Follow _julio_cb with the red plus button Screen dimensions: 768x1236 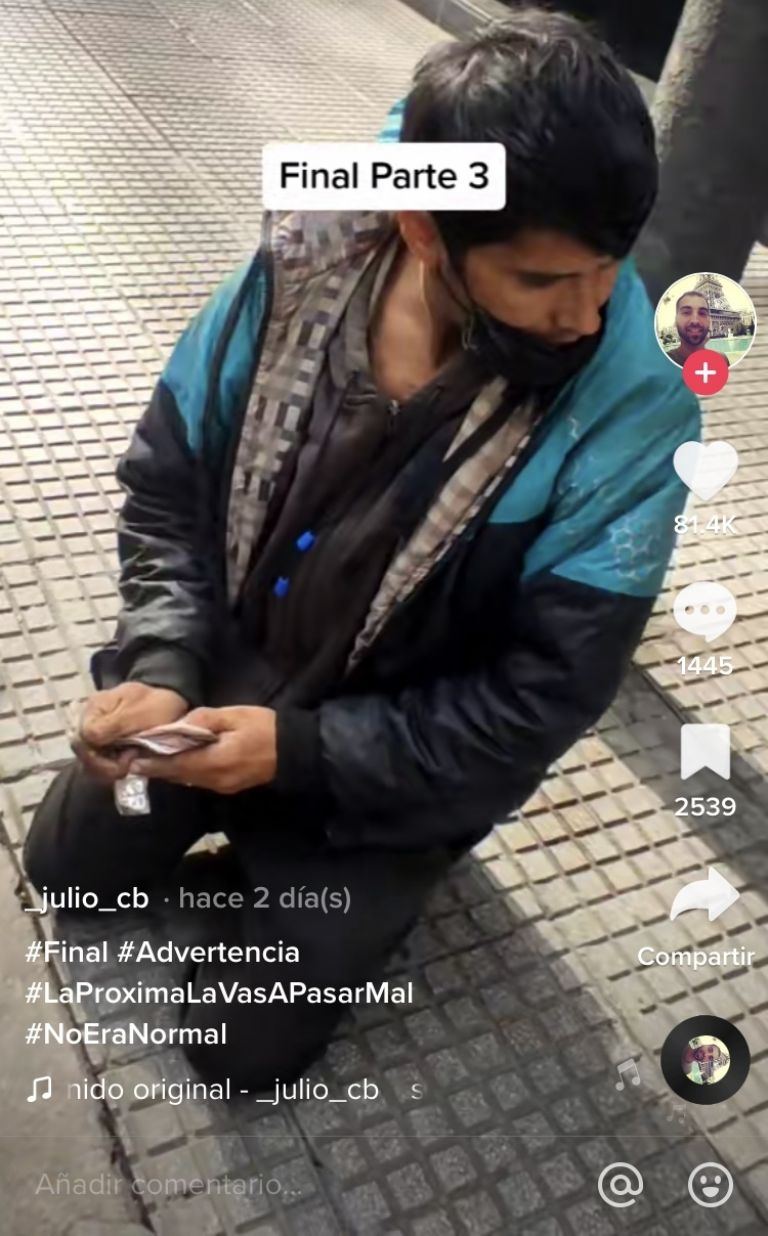(705, 374)
